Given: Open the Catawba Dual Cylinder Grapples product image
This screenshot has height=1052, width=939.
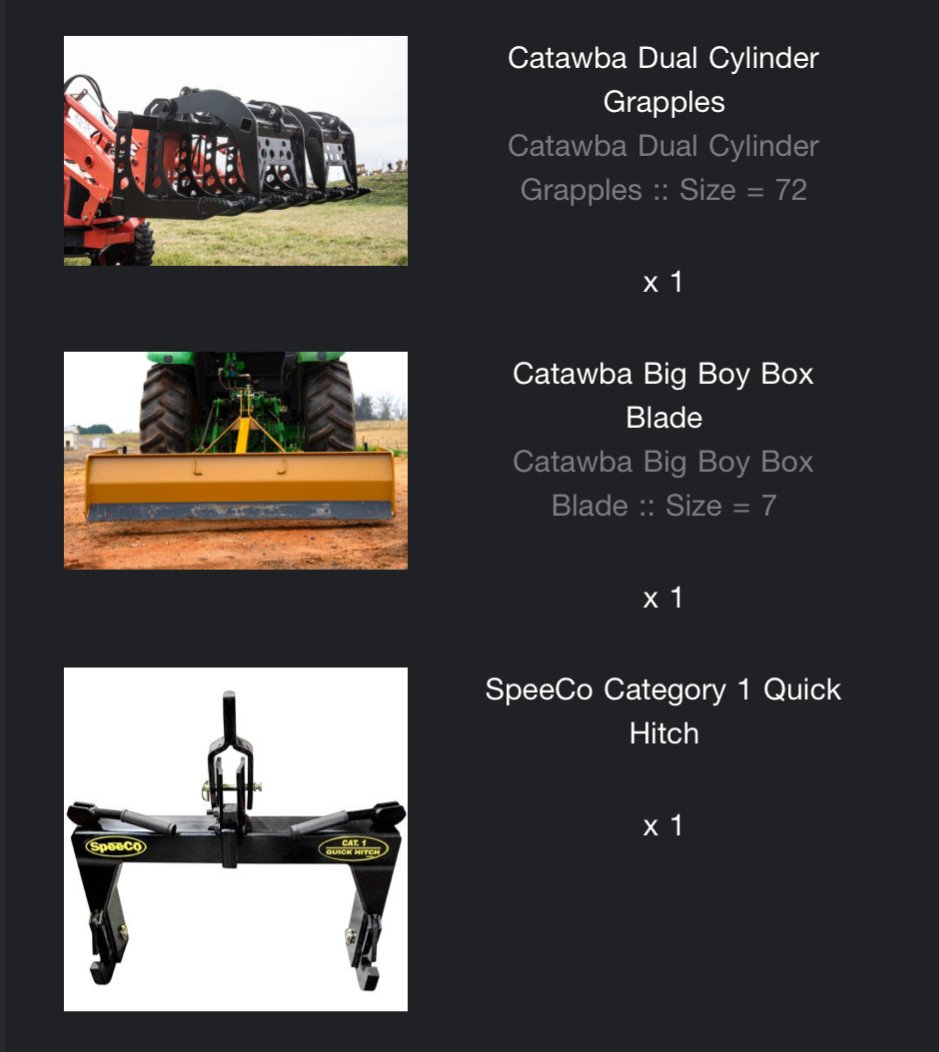Looking at the screenshot, I should pos(235,151).
